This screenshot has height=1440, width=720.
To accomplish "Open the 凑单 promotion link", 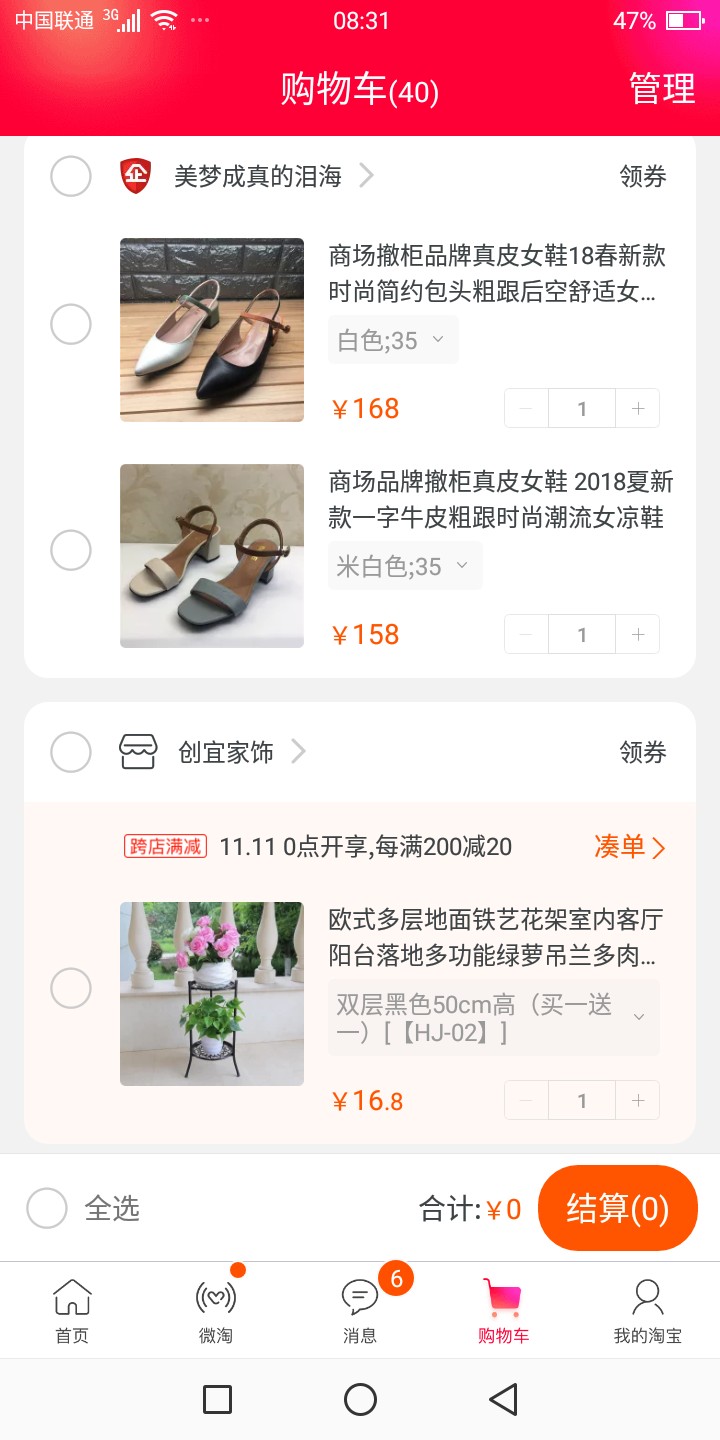I will (630, 847).
